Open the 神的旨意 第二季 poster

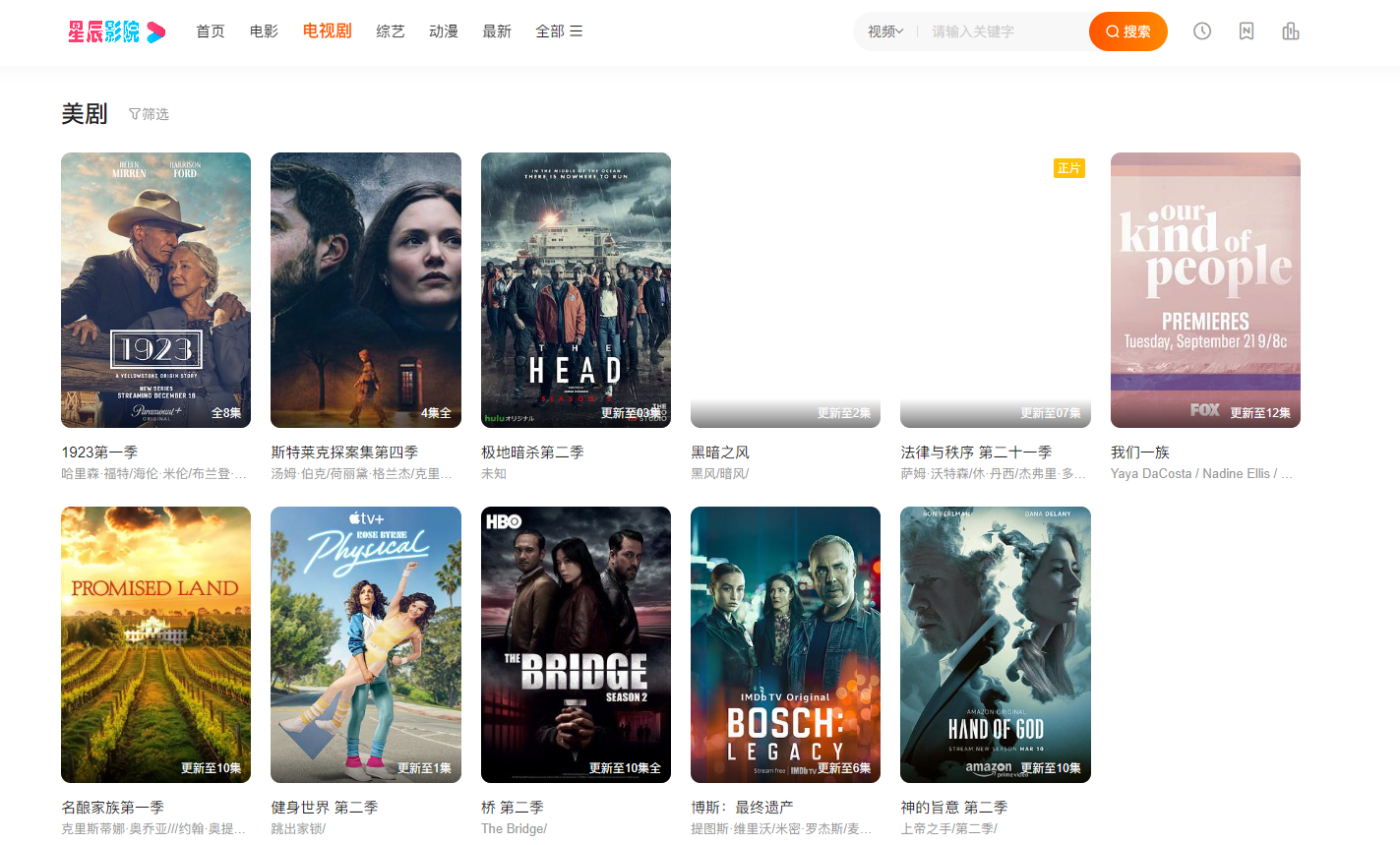coord(995,644)
